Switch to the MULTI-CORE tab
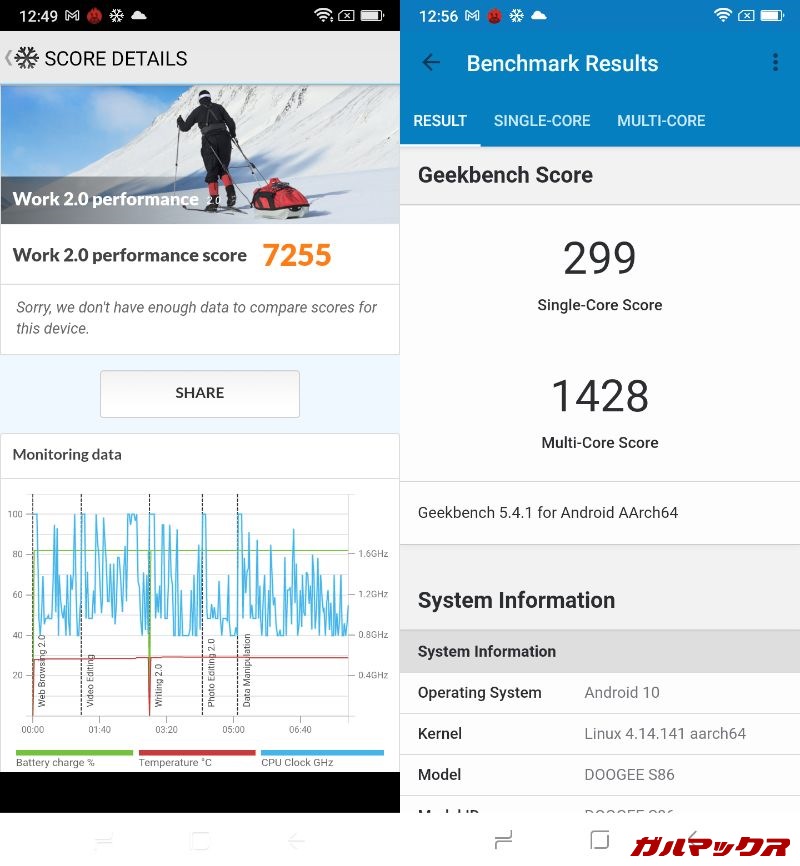 coord(661,121)
